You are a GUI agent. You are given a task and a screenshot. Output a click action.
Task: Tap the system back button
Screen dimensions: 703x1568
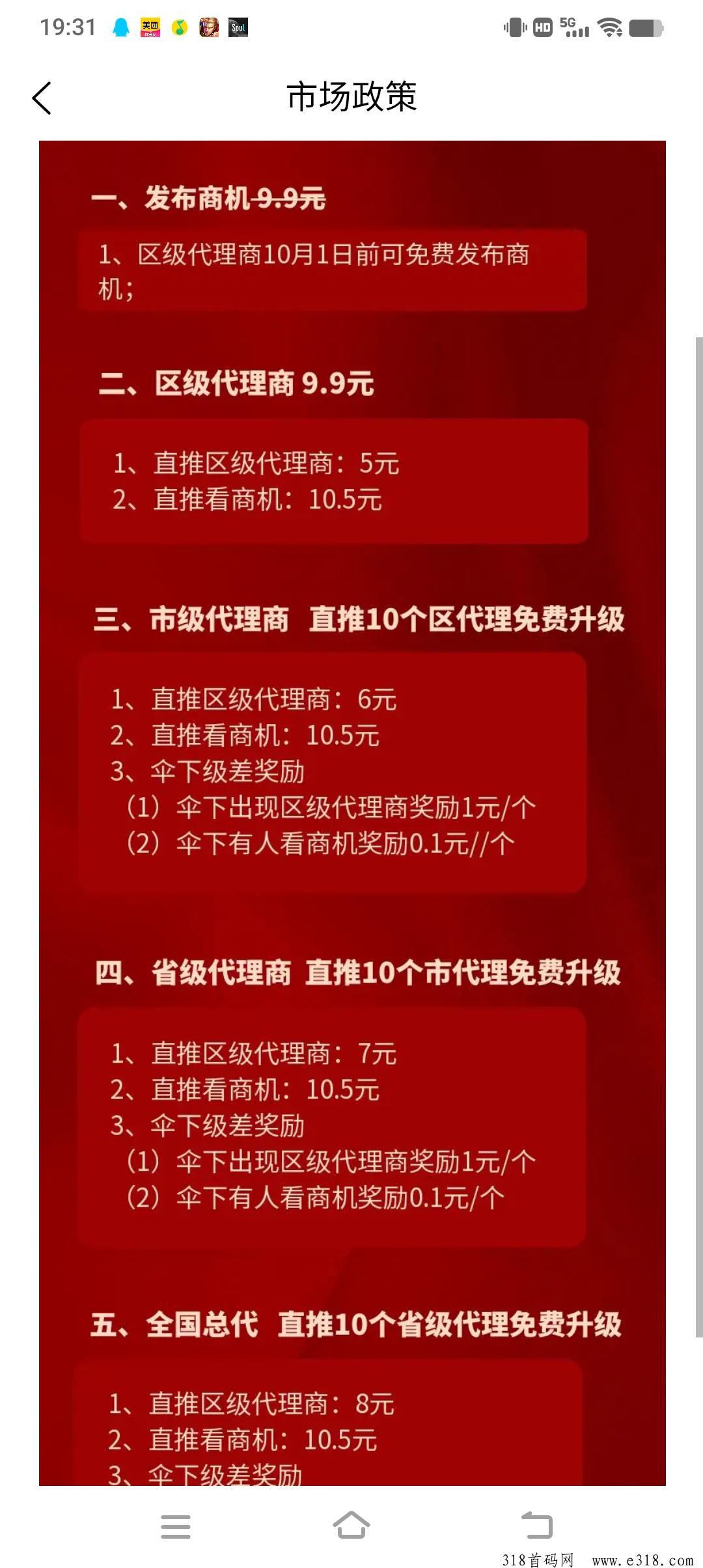537,1526
